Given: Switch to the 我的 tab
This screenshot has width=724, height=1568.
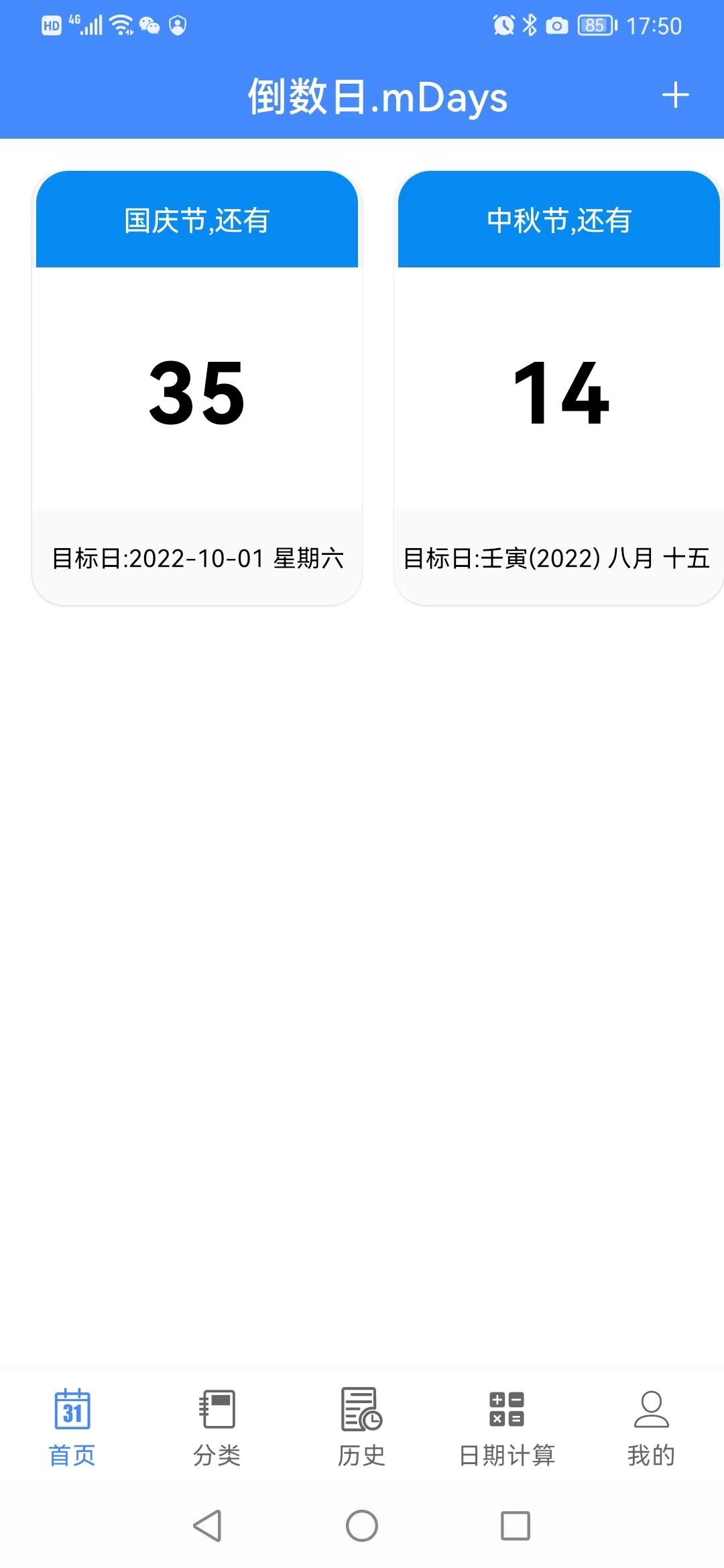Looking at the screenshot, I should coord(651,1427).
